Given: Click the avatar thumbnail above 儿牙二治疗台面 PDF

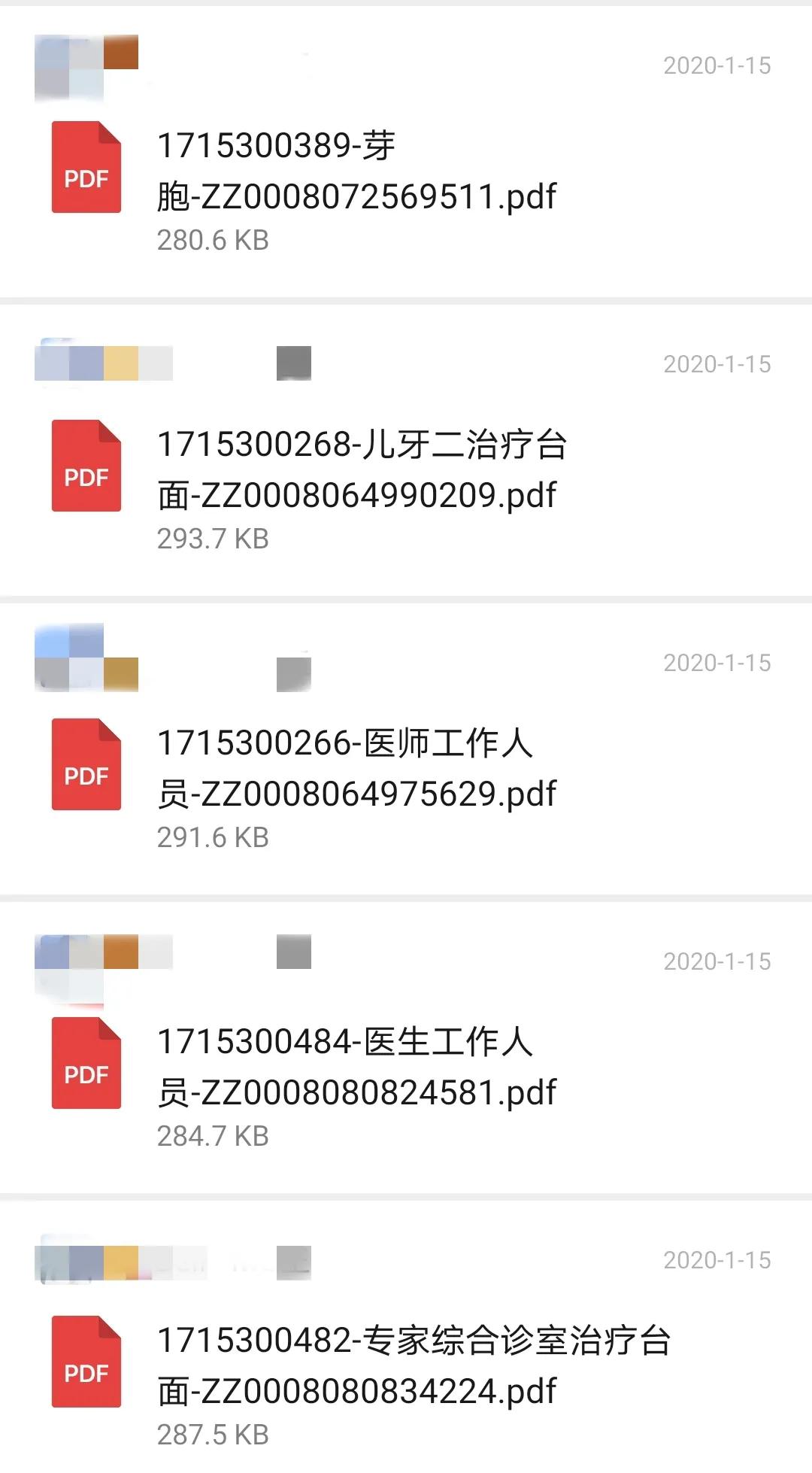Looking at the screenshot, I should 105,361.
